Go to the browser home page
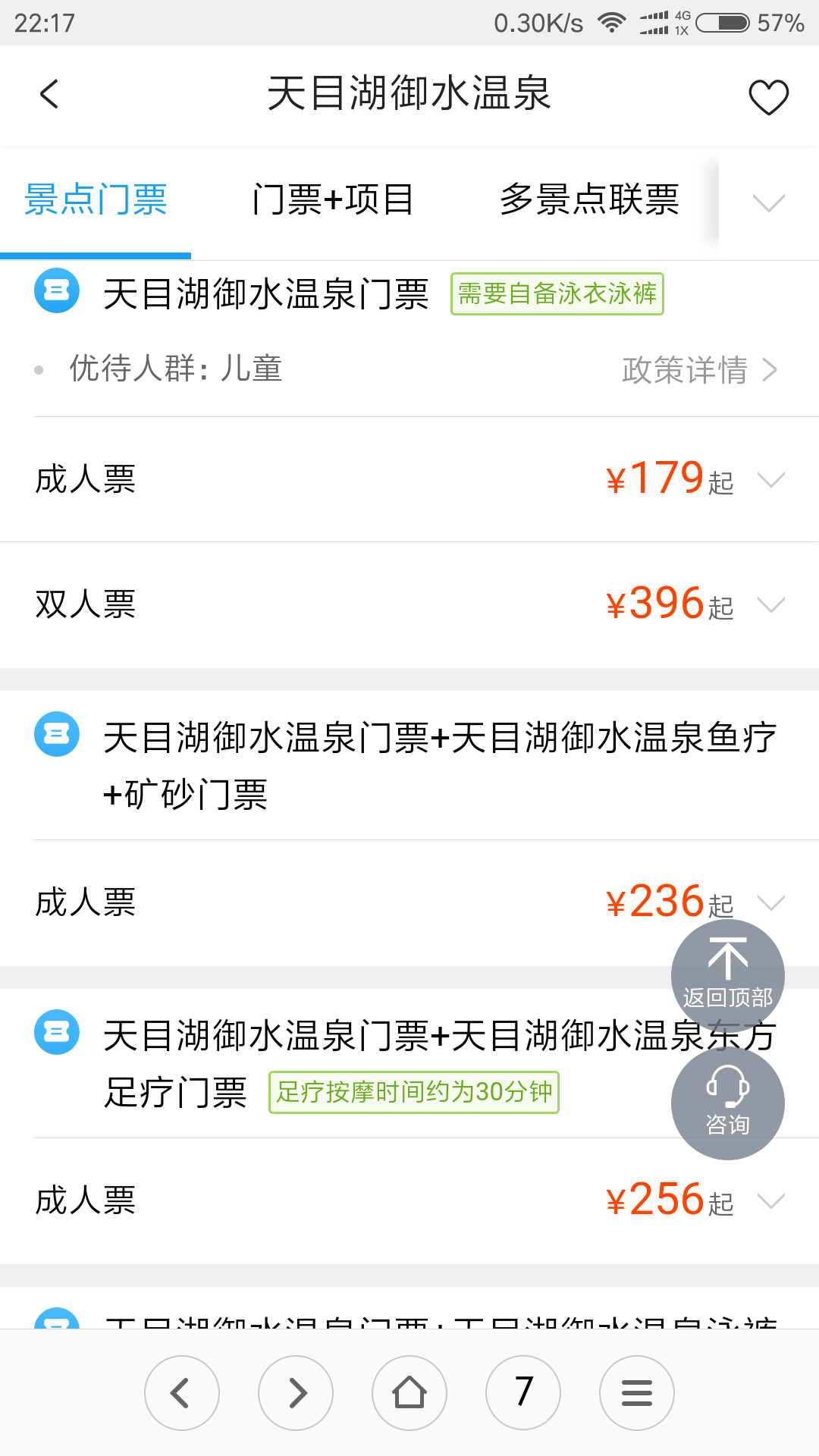819x1456 pixels. click(409, 1393)
